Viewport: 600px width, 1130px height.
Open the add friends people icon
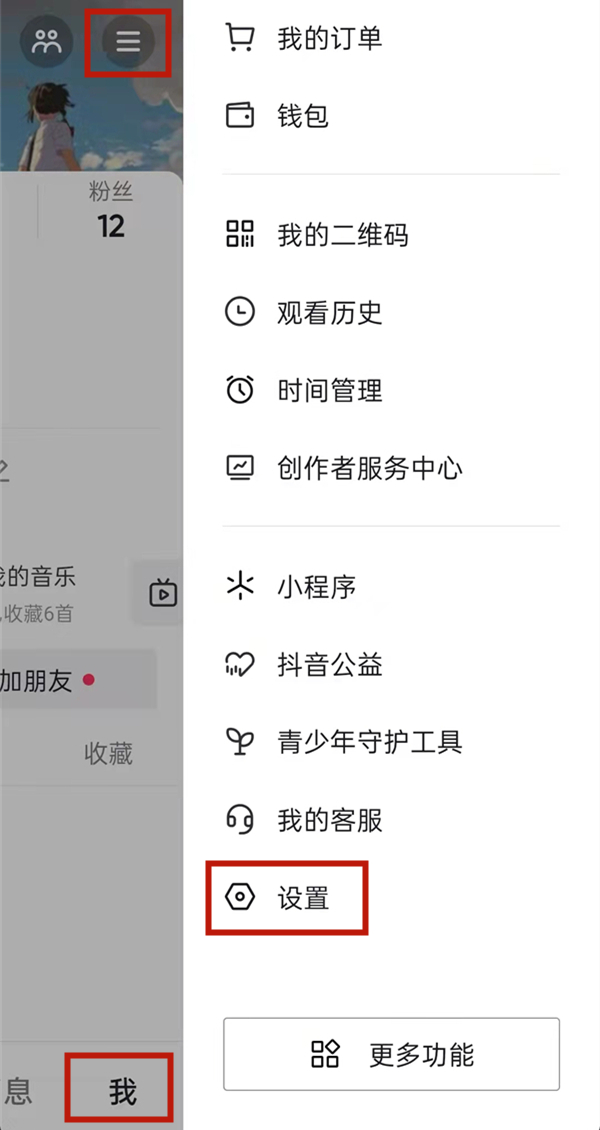click(x=46, y=41)
